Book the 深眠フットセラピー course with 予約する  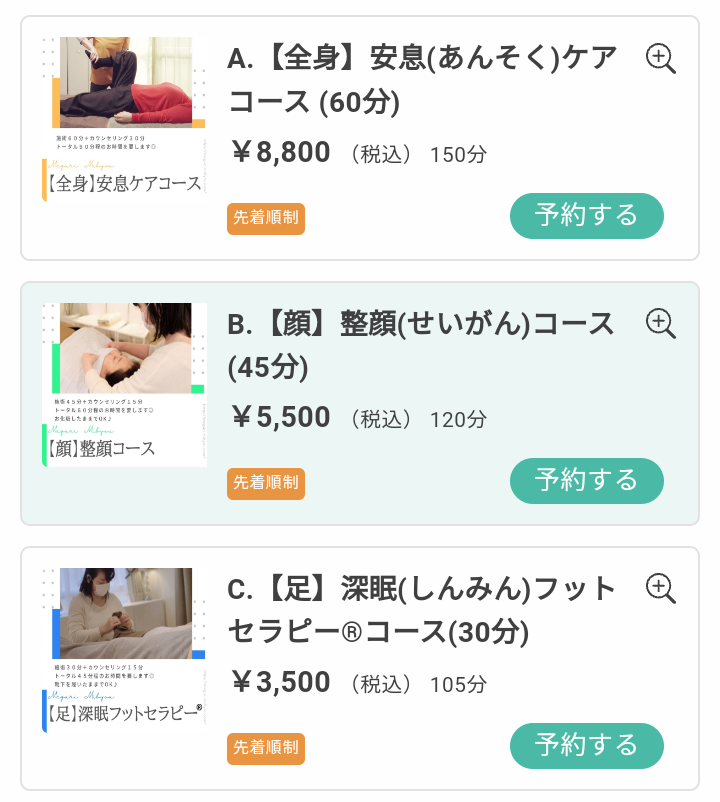pyautogui.click(x=587, y=746)
